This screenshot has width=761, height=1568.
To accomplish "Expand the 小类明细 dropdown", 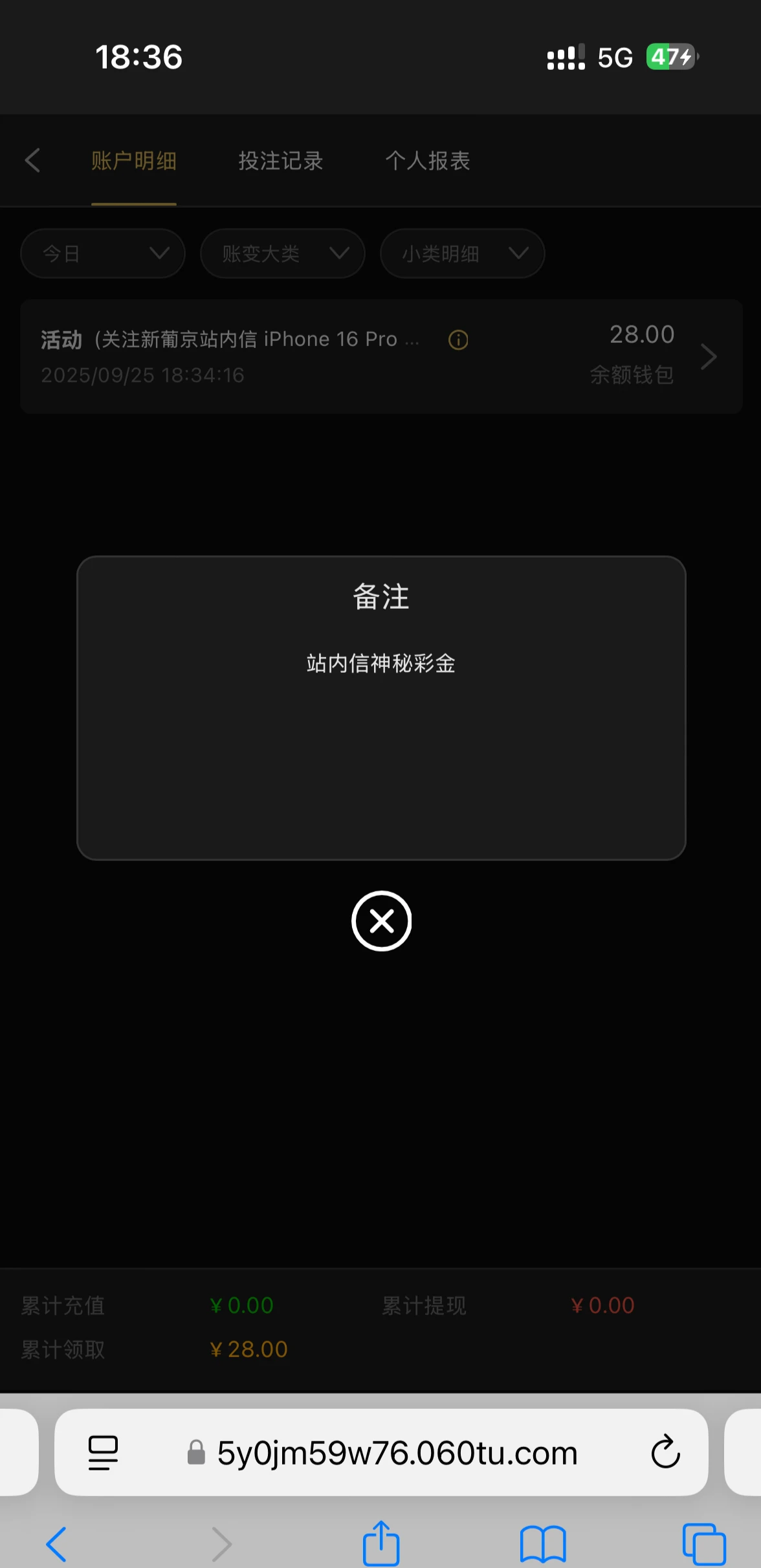I will [x=462, y=254].
